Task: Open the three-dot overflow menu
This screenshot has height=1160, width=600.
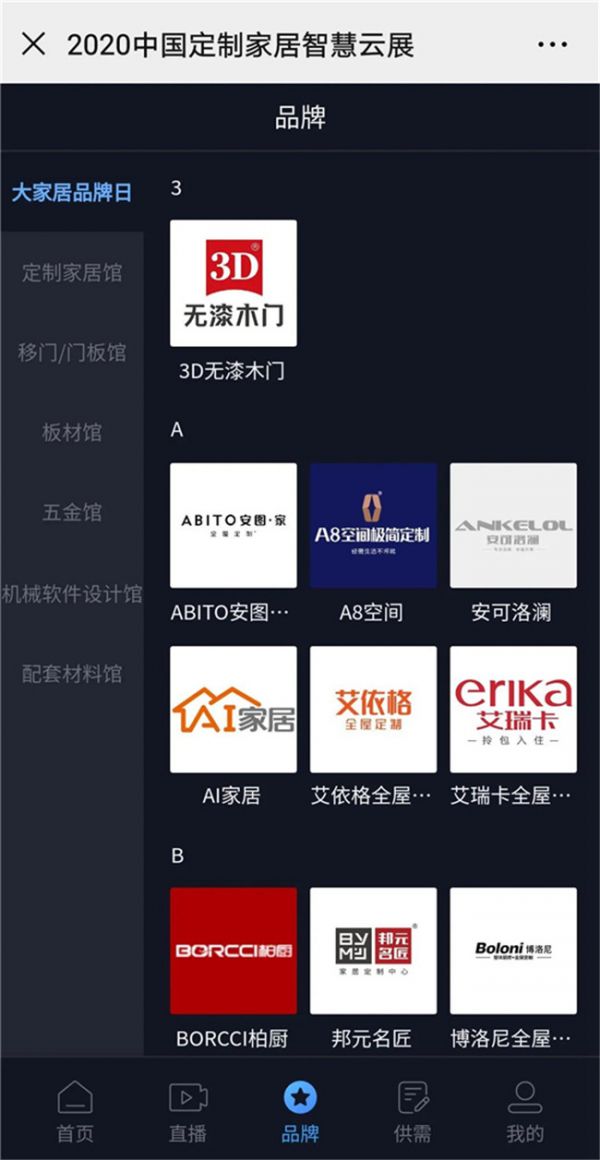Action: [552, 44]
